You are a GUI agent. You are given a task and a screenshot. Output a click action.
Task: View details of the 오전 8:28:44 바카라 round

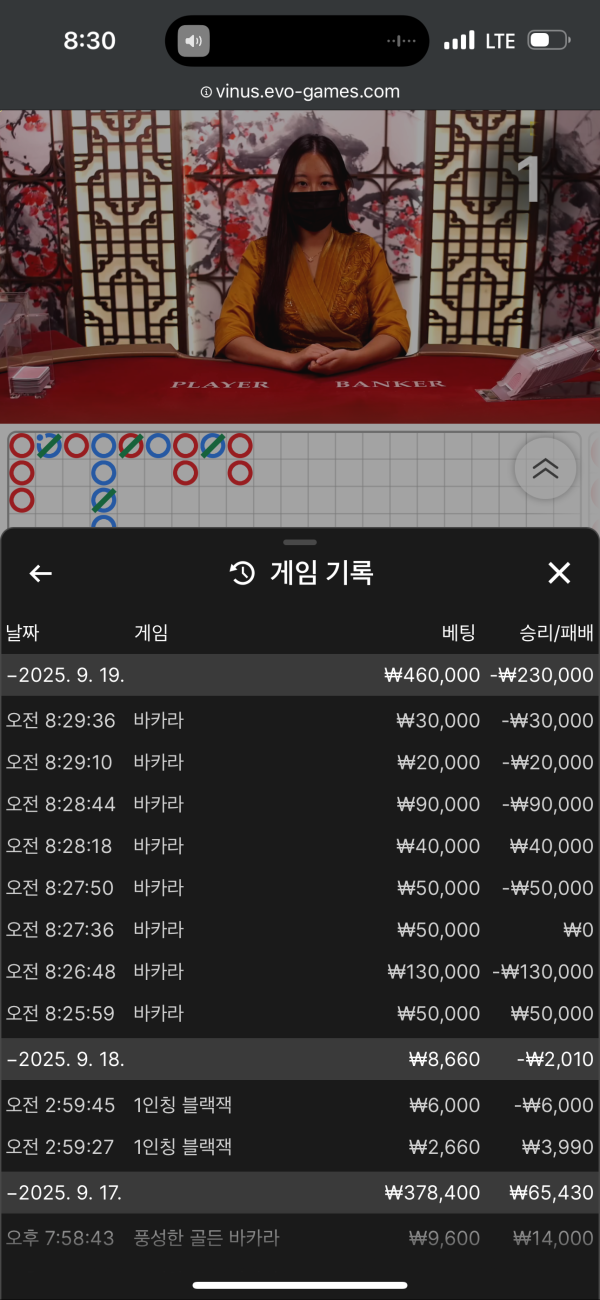click(300, 804)
